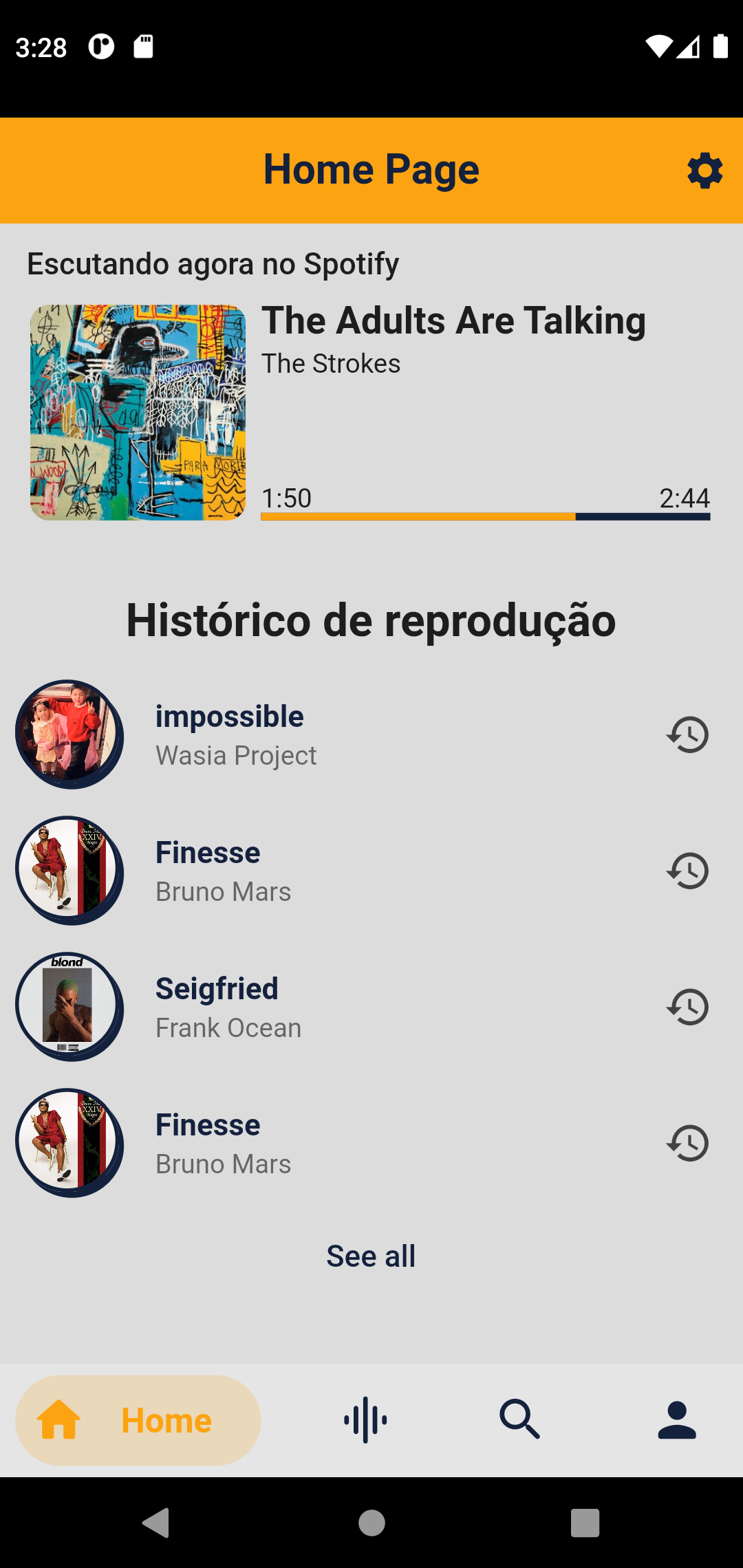Switch to the search tab
This screenshot has height=1568, width=743.
[519, 1420]
